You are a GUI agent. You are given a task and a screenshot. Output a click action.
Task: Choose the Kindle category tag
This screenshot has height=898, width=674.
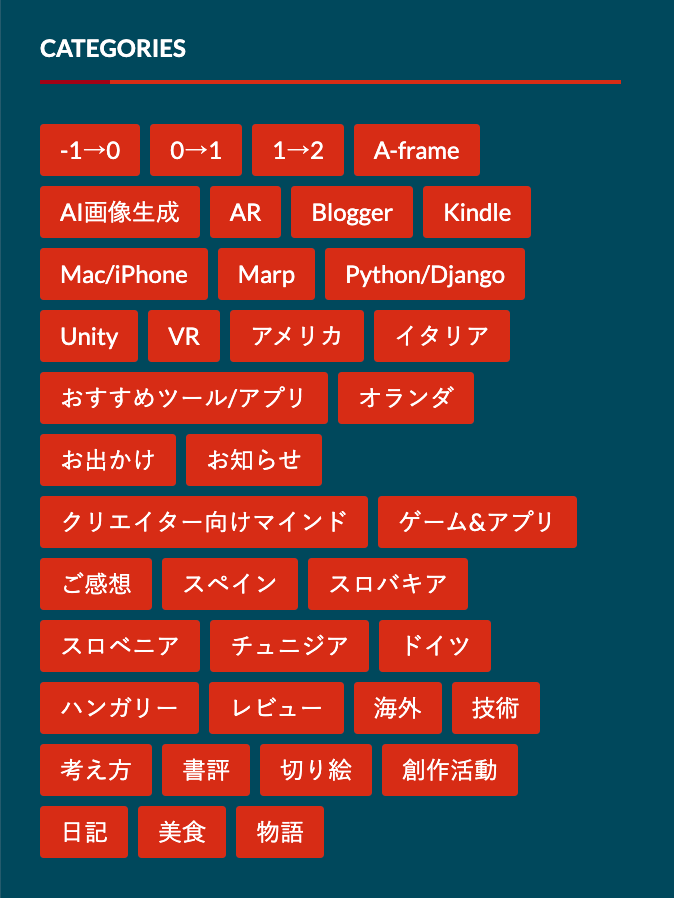tap(477, 212)
